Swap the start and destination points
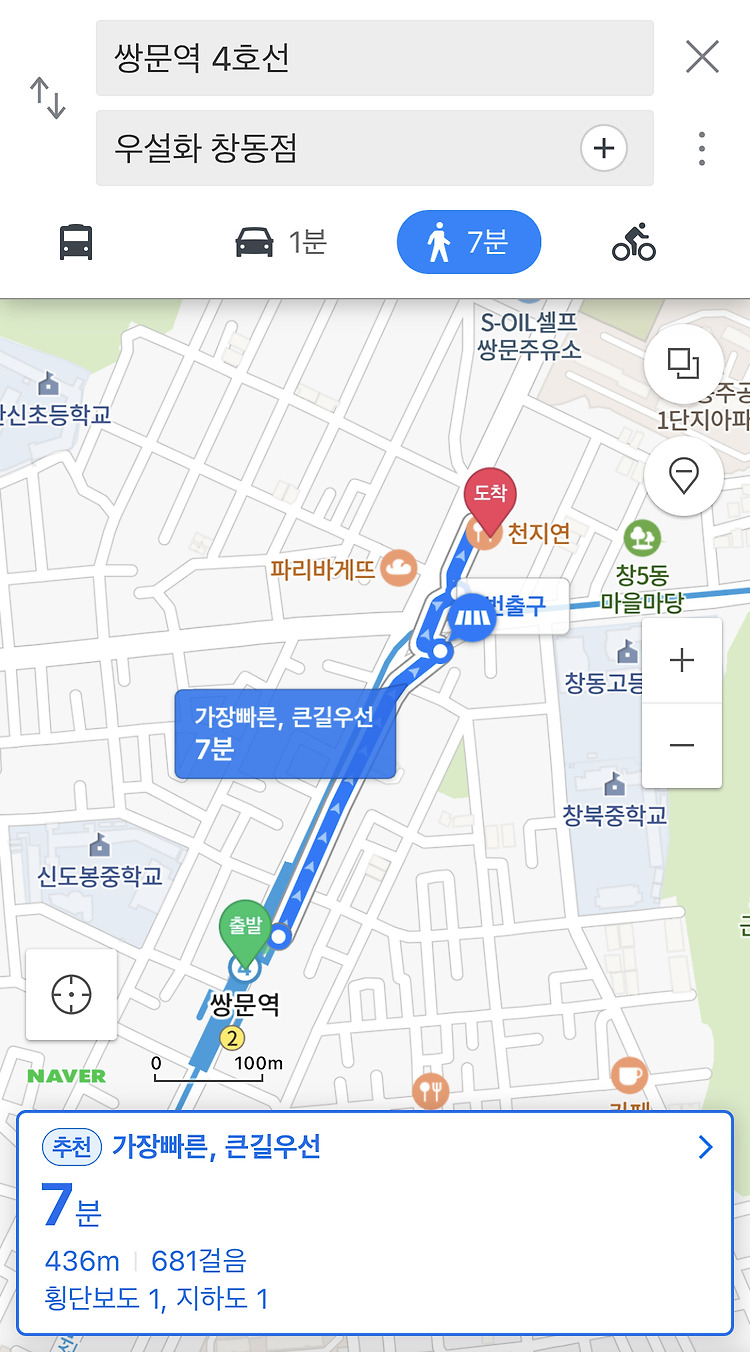The width and height of the screenshot is (750, 1352). point(47,98)
